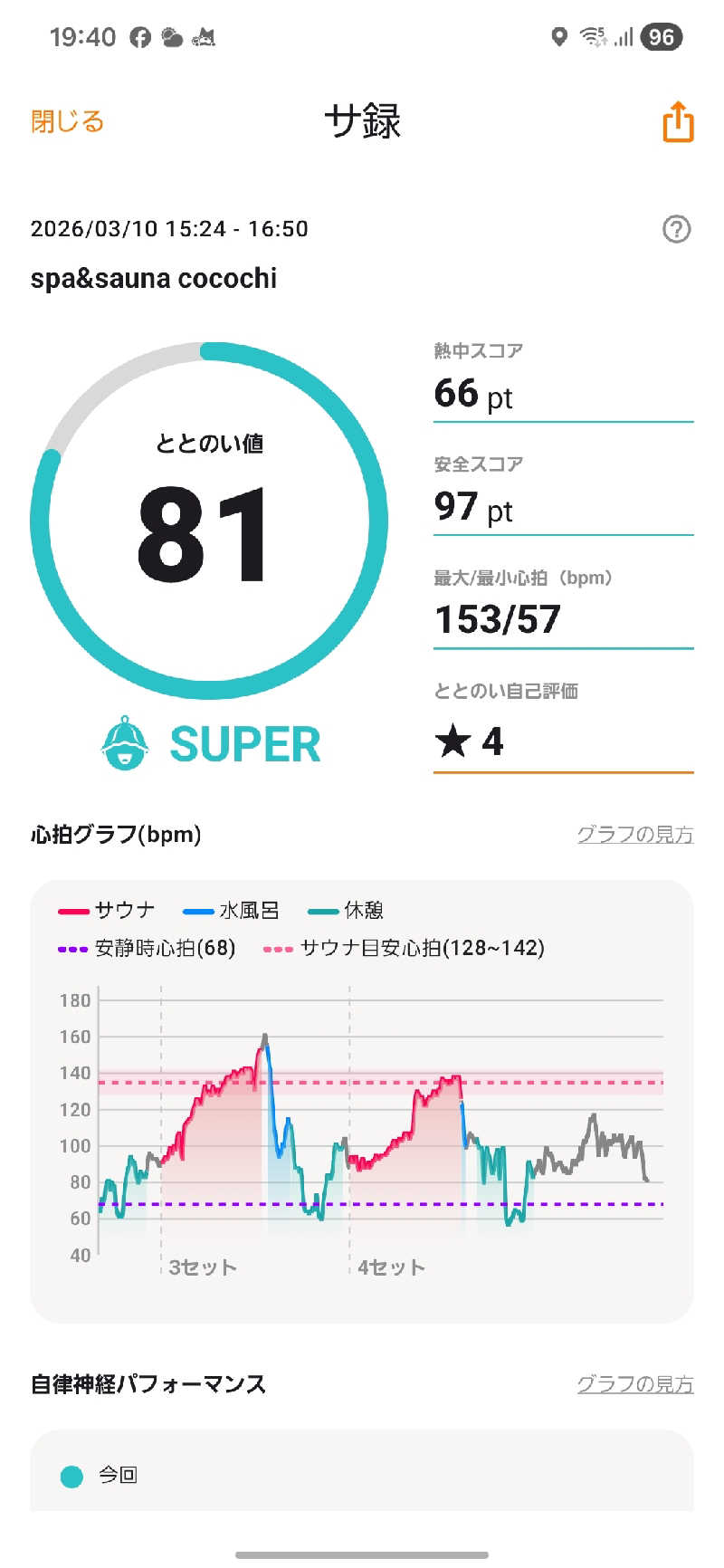Viewport: 724px width, 1568px height.
Task: Tap the location pin status icon
Action: pos(558,37)
